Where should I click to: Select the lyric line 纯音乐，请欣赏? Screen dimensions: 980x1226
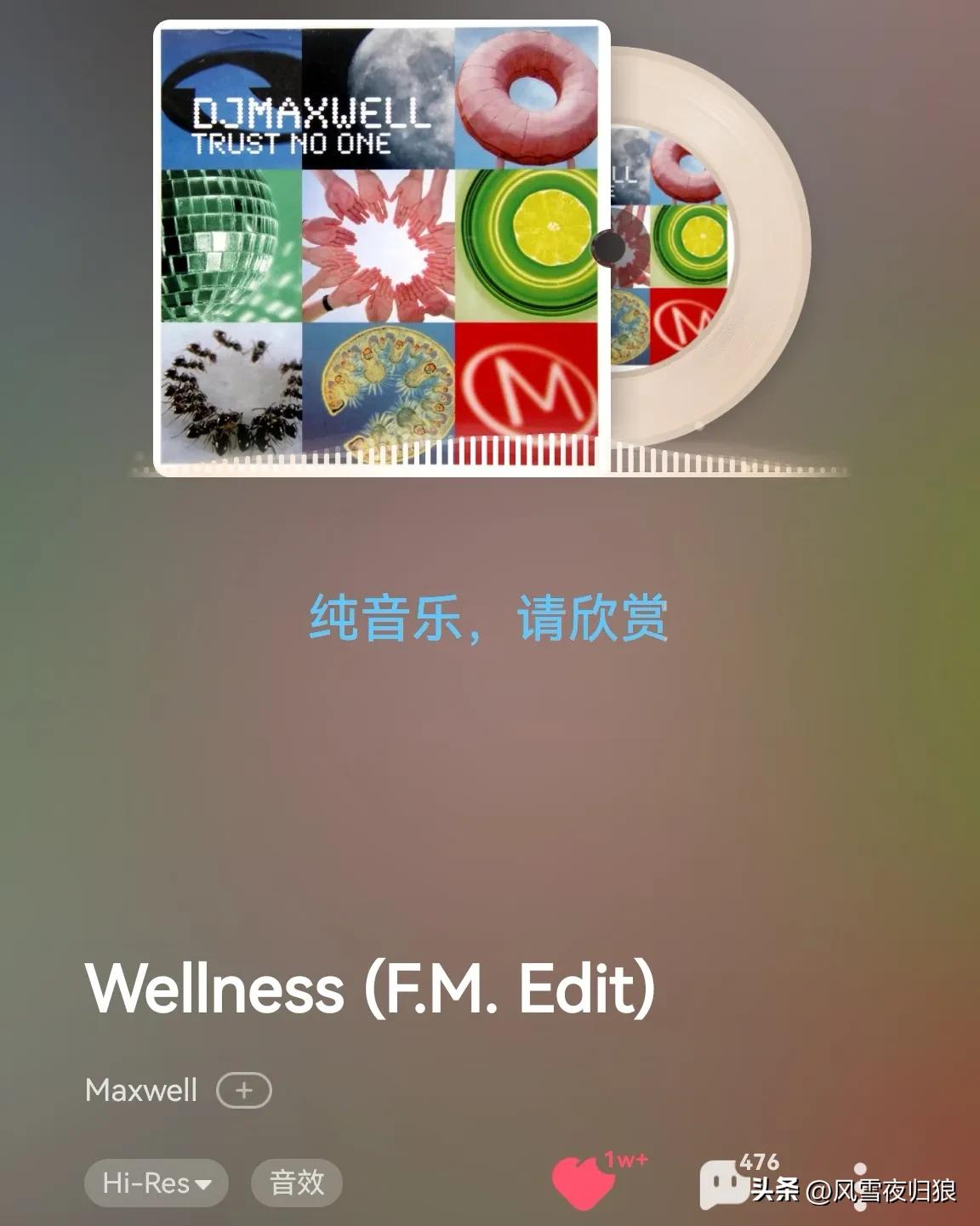[x=490, y=619]
